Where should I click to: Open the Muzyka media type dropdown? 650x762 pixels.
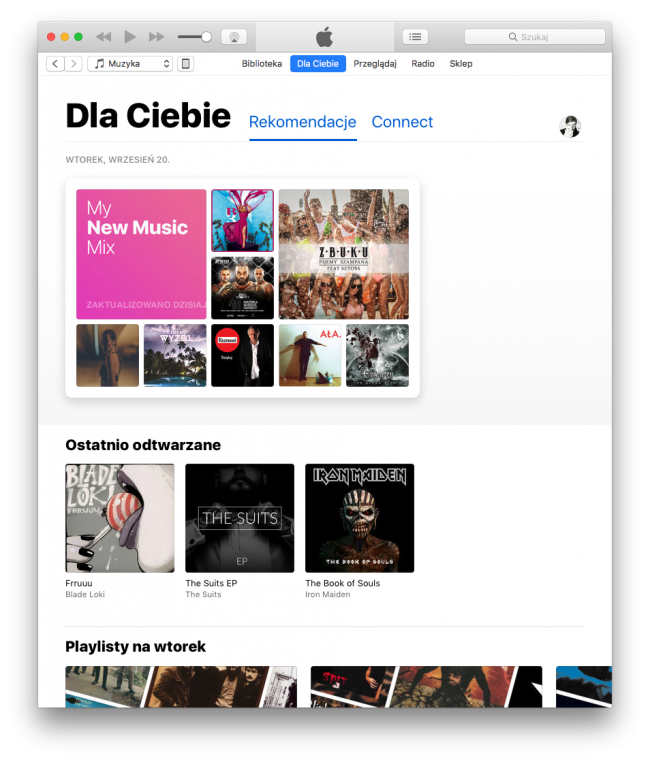[x=130, y=64]
